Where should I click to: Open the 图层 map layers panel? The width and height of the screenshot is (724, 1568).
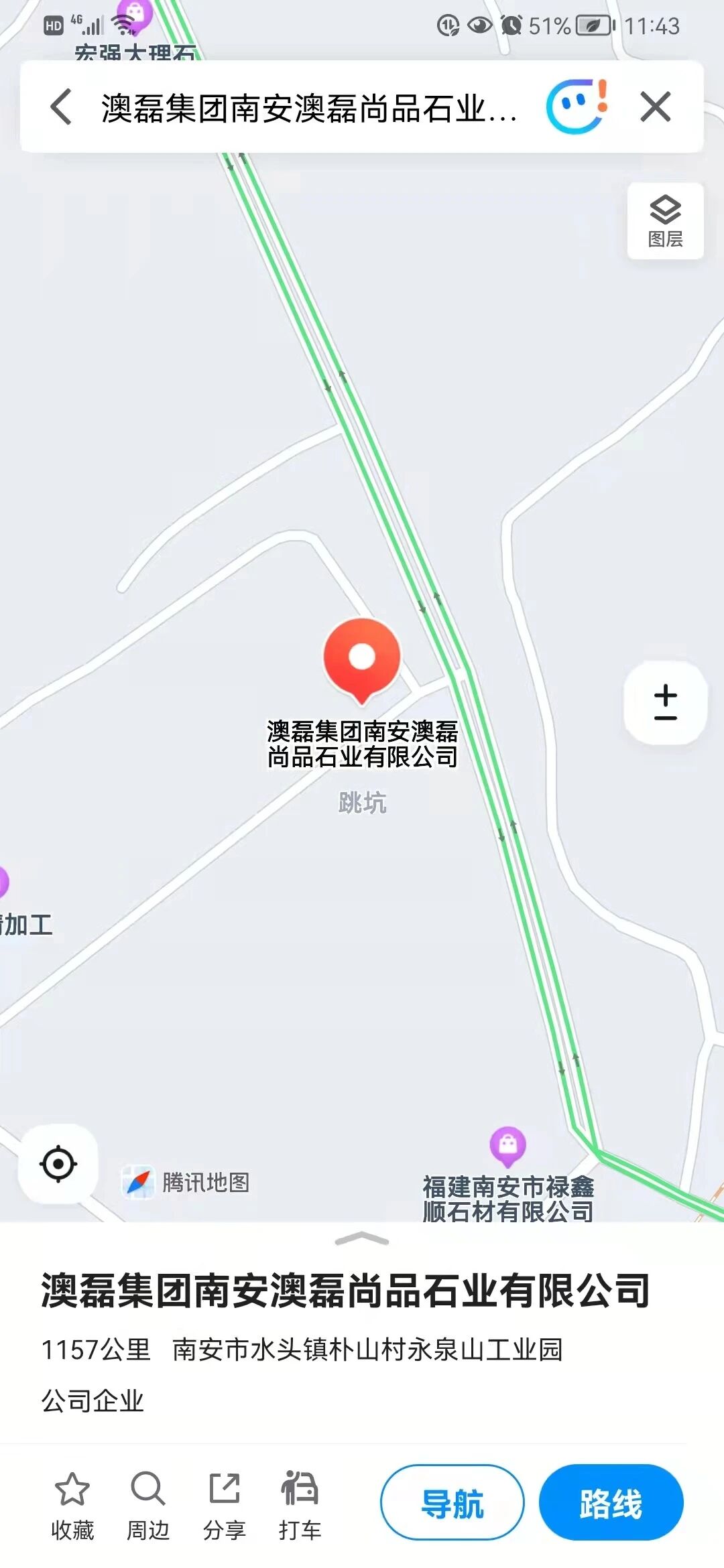point(665,221)
